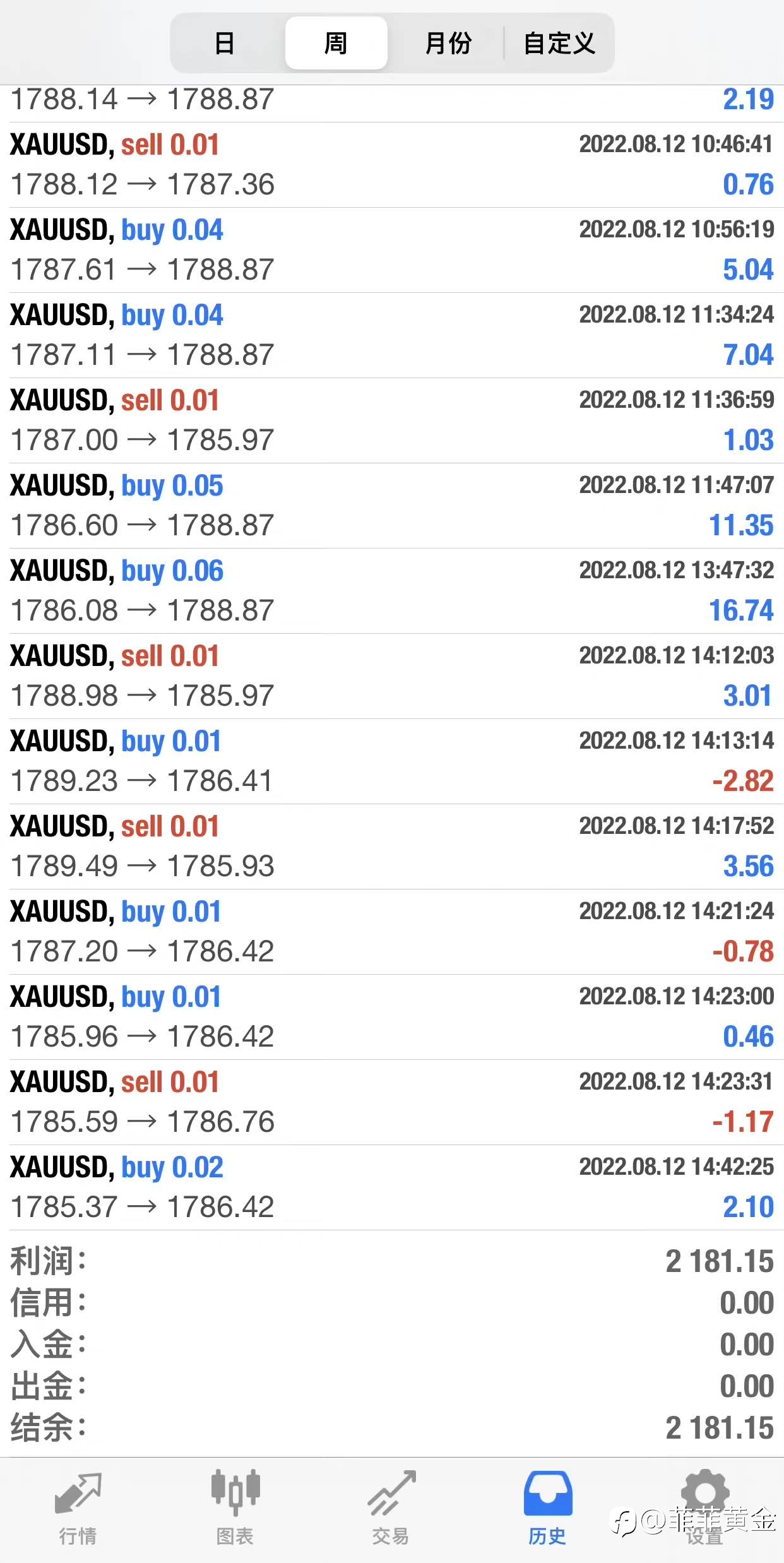Select the 周 period tab
The image size is (784, 1563).
336,43
